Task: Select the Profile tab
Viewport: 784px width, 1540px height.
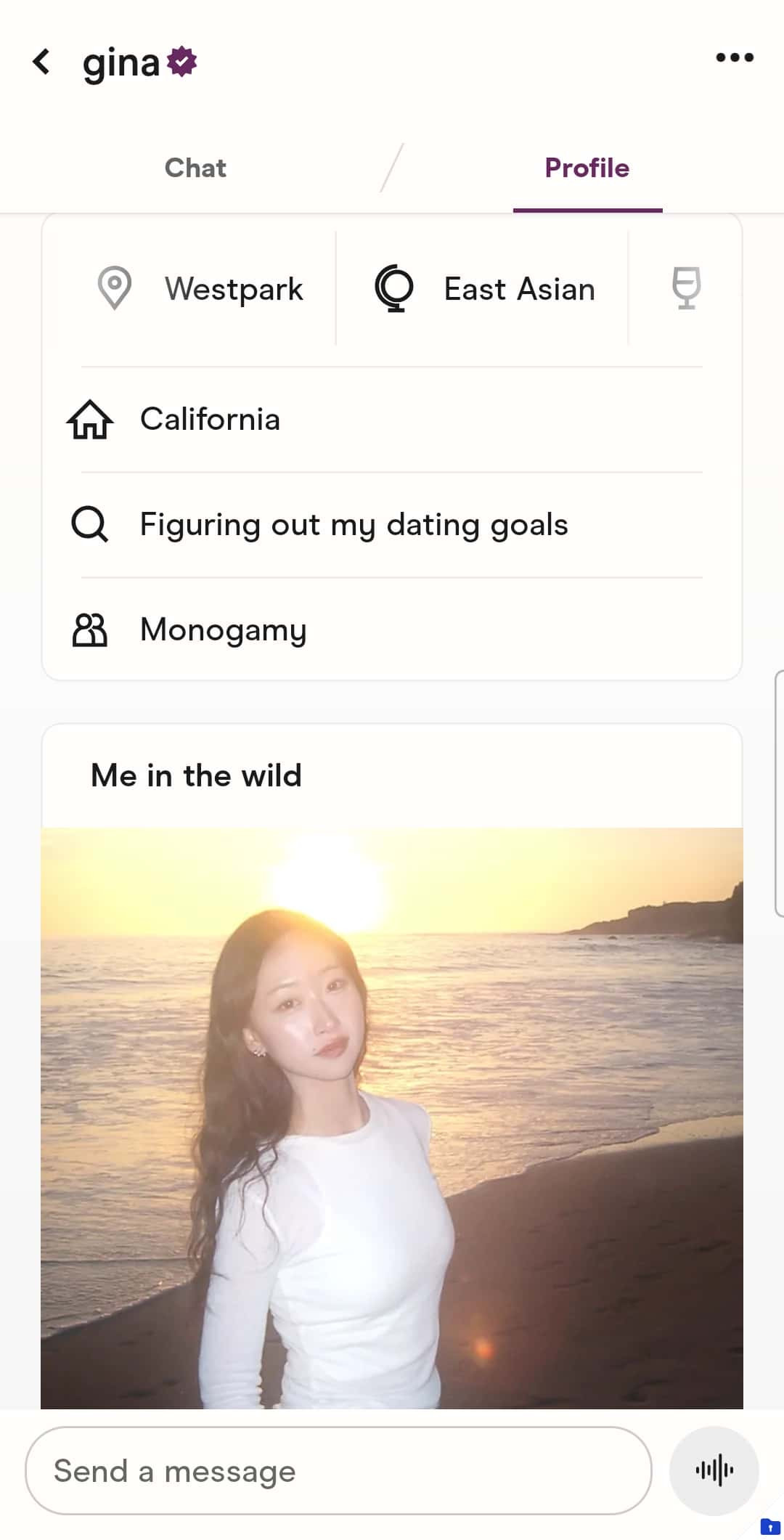Action: (587, 168)
